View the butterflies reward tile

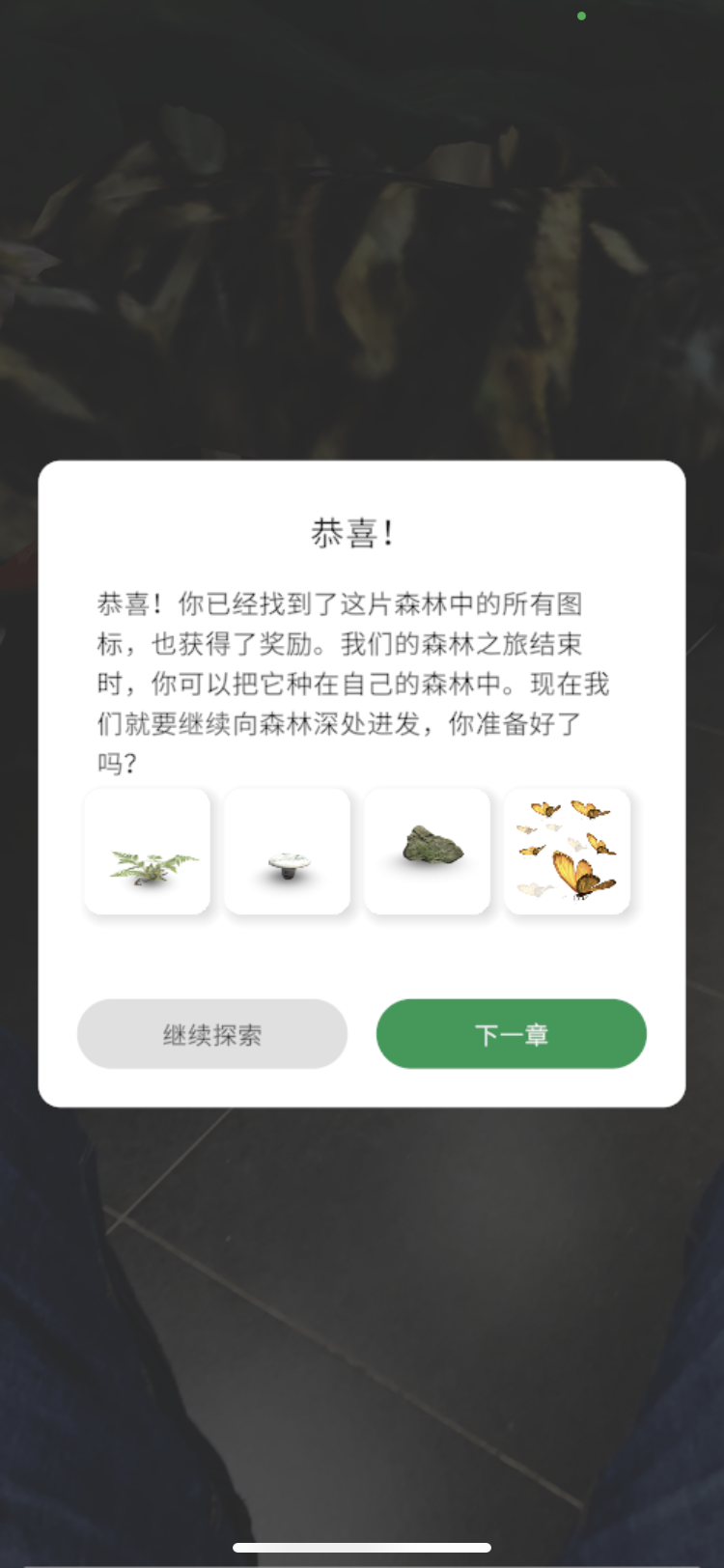click(567, 852)
